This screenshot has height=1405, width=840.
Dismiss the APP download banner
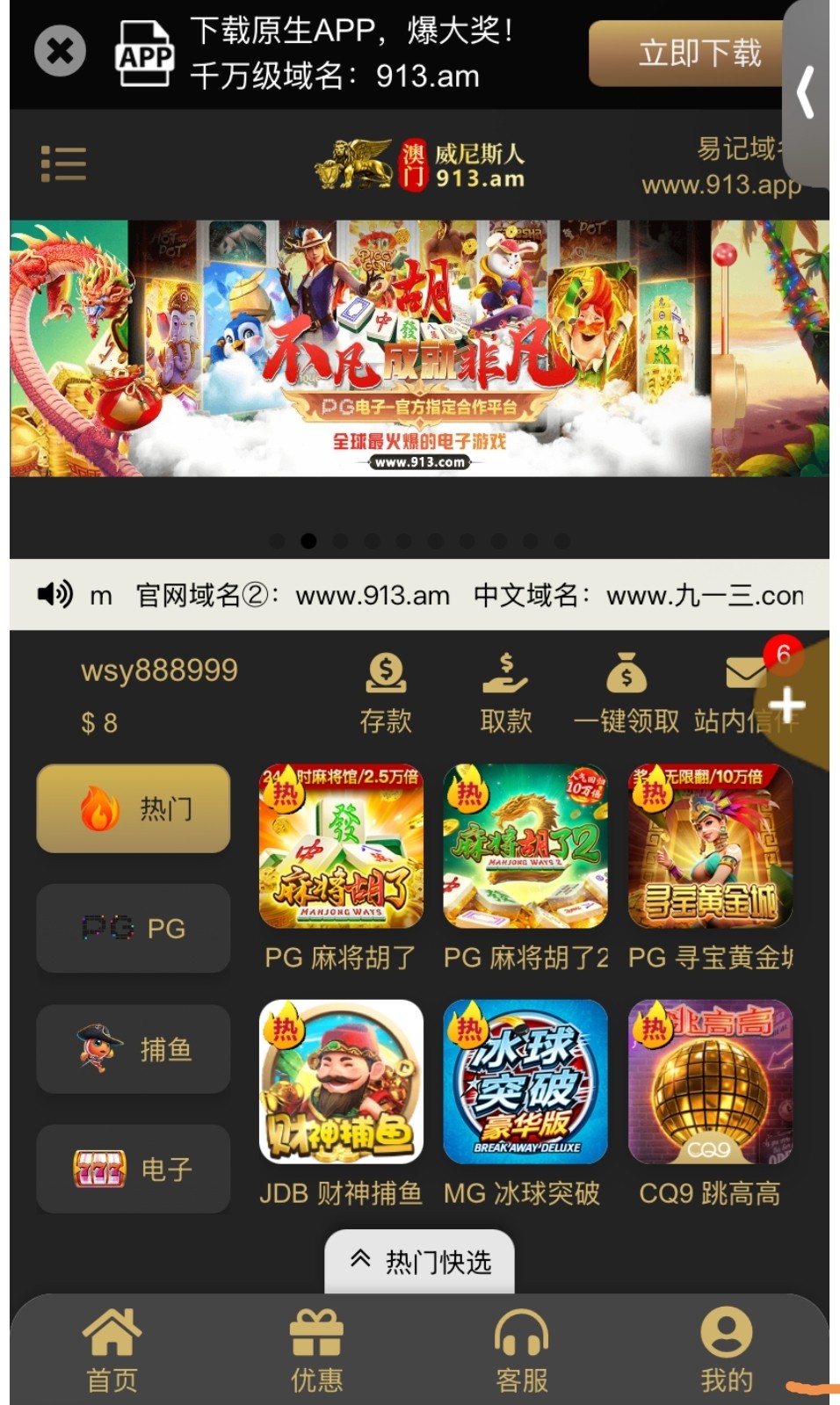(60, 51)
